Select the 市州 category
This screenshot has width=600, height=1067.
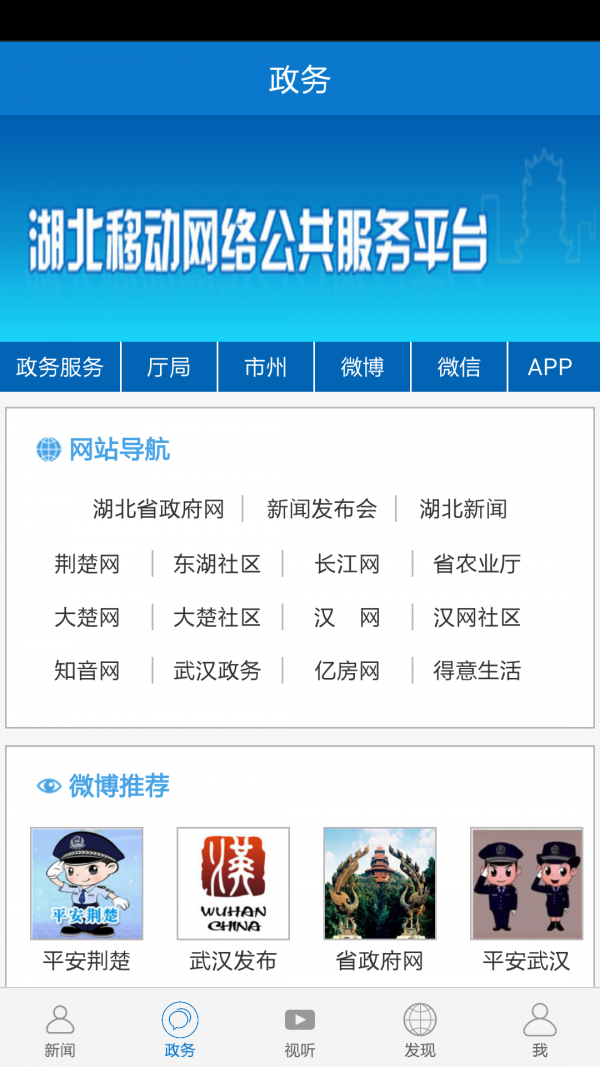point(265,367)
